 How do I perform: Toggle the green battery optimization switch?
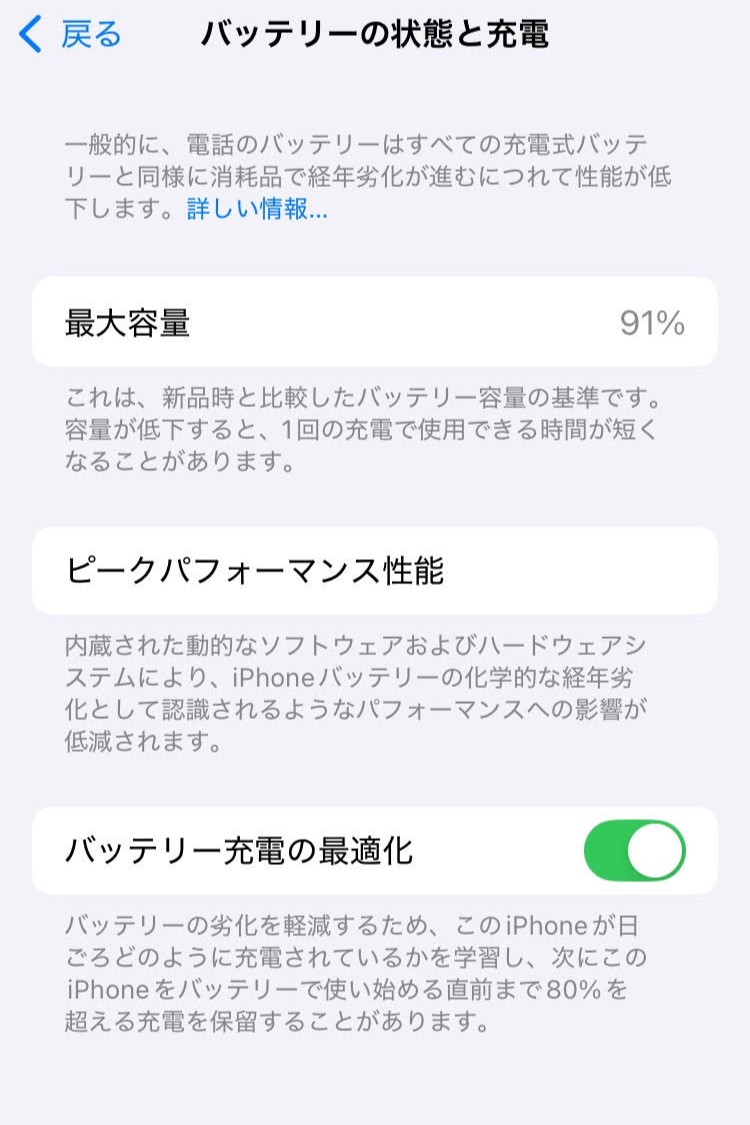[x=637, y=848]
